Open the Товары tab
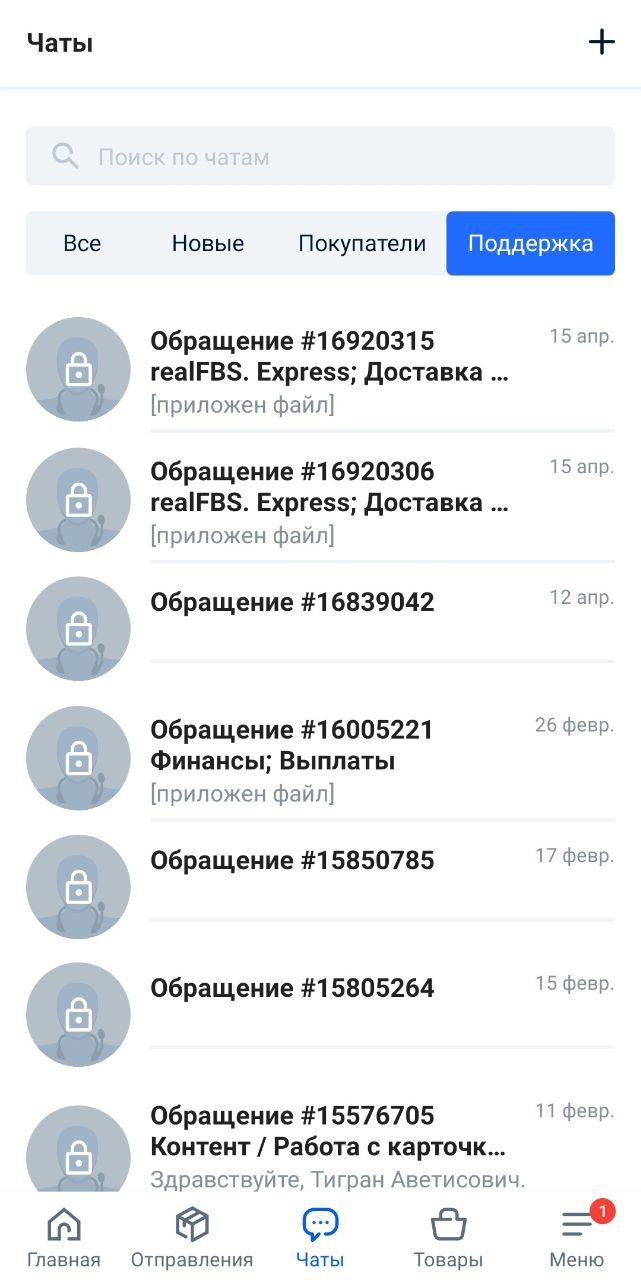 (x=448, y=1238)
